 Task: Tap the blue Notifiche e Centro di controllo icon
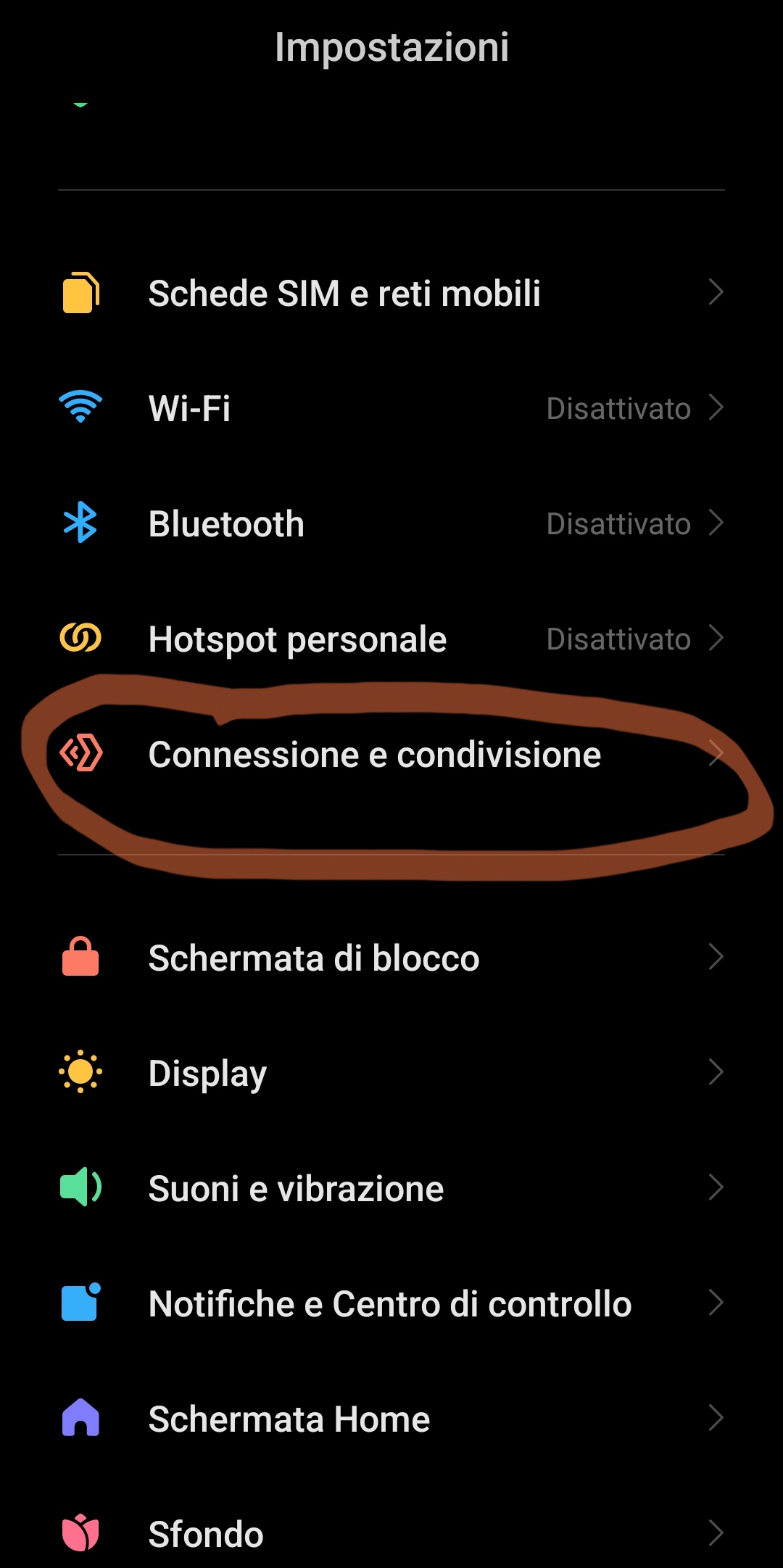point(80,1302)
